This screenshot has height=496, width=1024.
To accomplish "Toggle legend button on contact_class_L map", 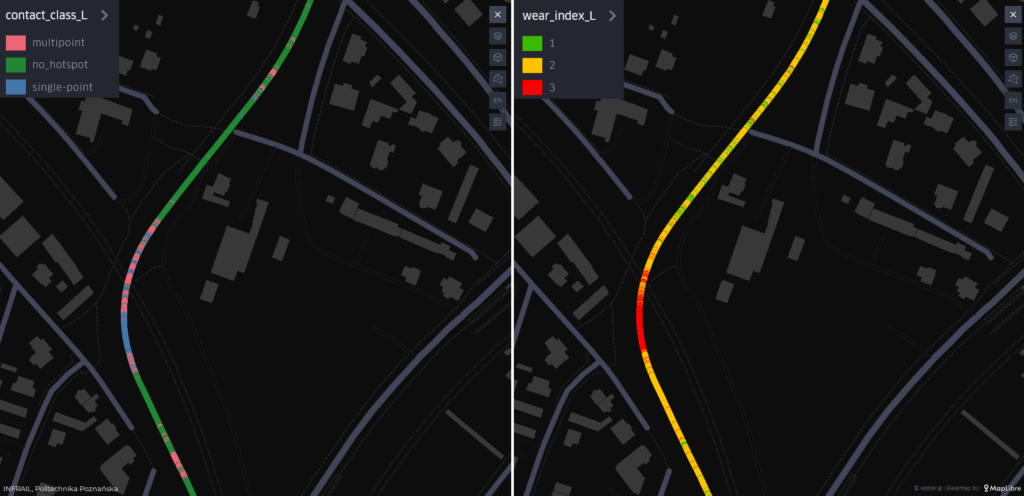I will click(497, 122).
